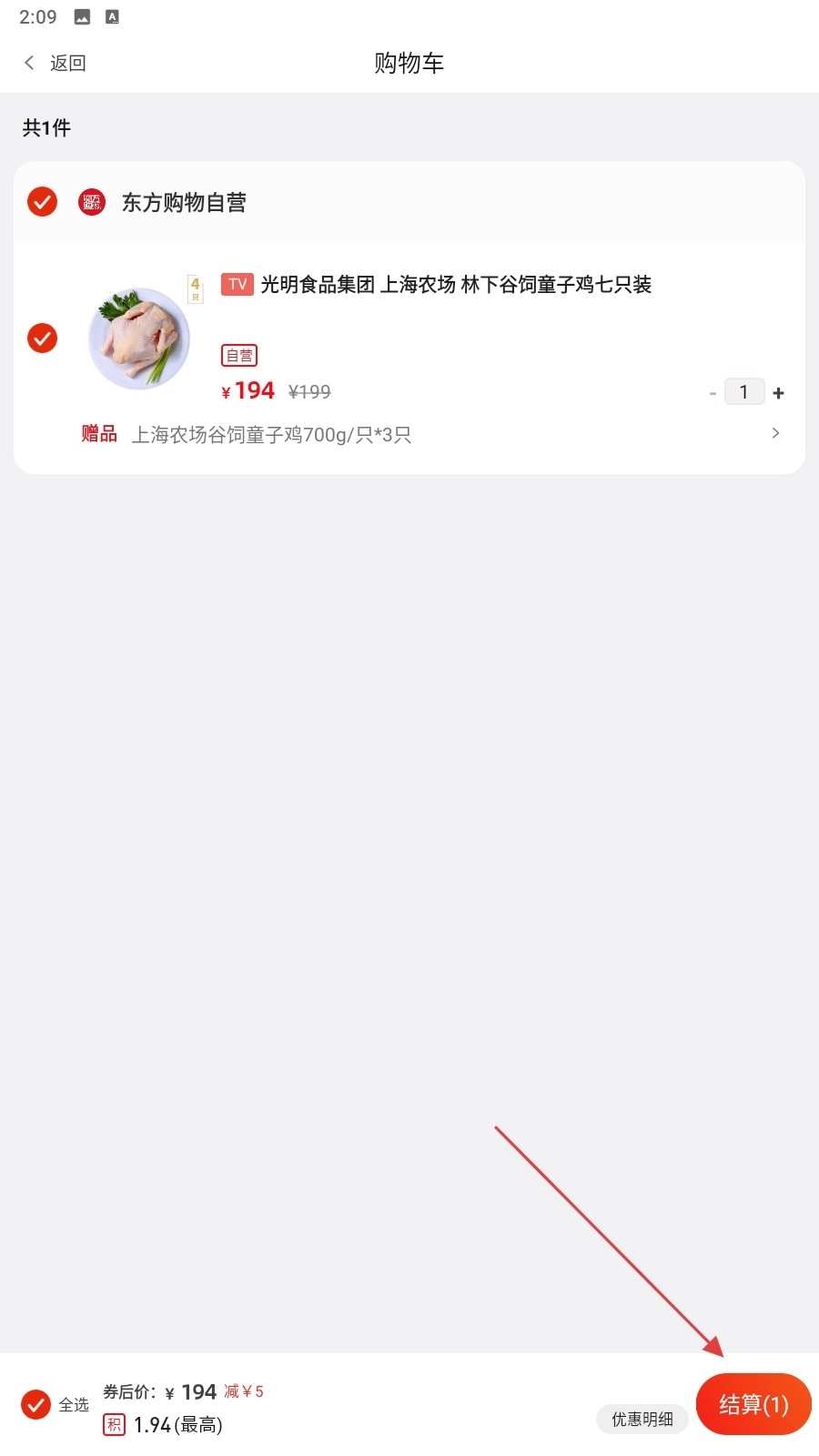View 优惠明细 discount details
The image size is (819, 1456).
pyautogui.click(x=642, y=1419)
